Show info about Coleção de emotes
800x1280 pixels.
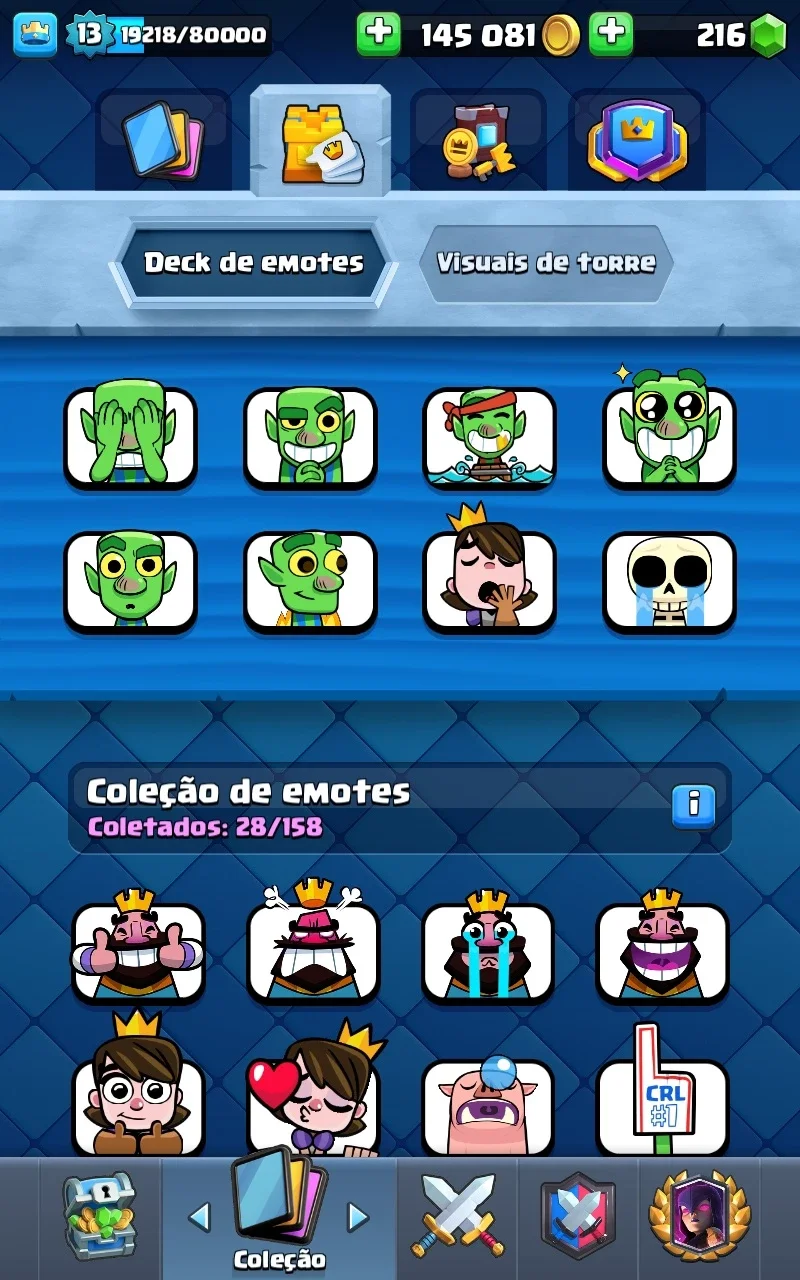(x=693, y=804)
